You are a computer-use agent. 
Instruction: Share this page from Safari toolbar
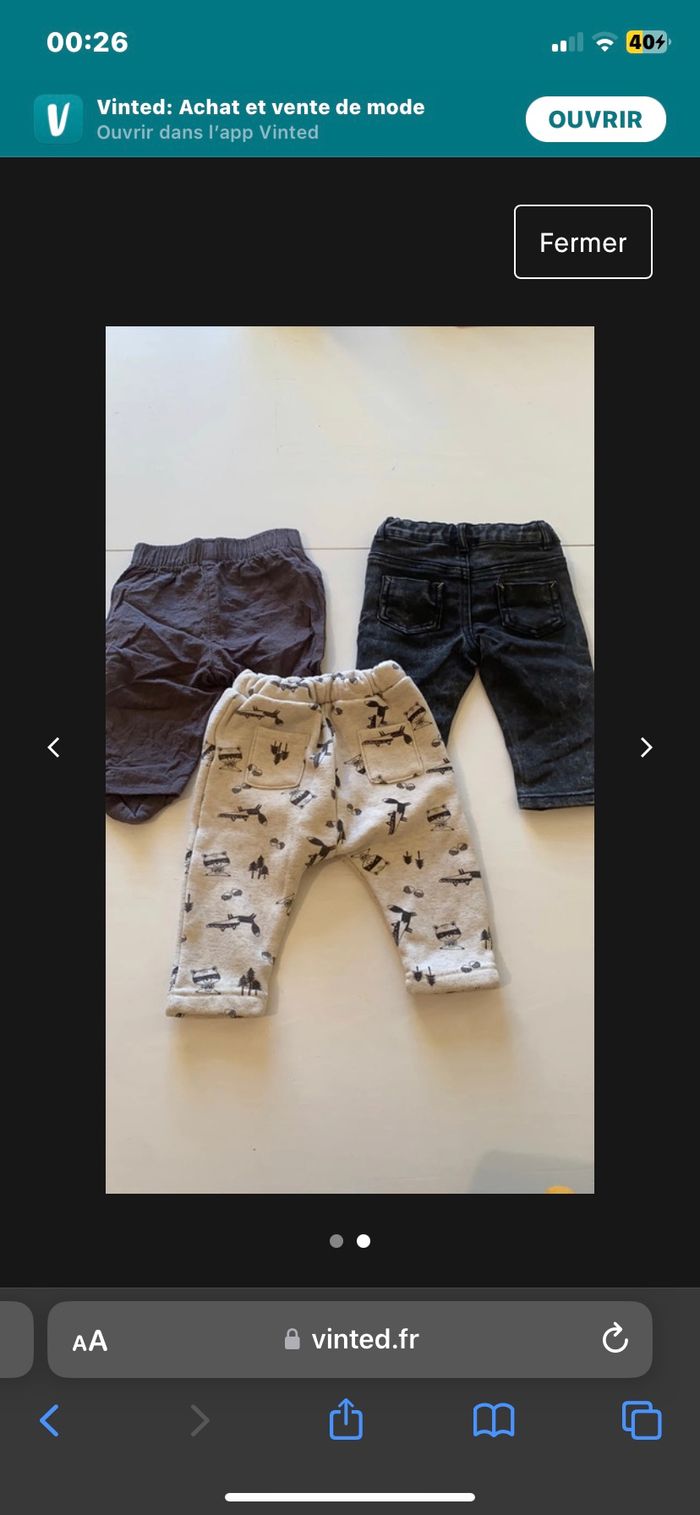click(x=346, y=1420)
